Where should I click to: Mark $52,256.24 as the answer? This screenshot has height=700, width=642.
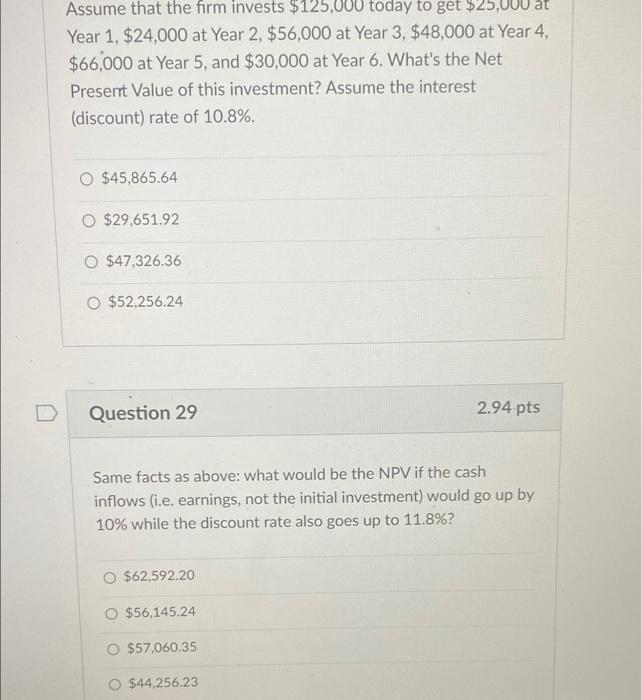[x=94, y=301]
